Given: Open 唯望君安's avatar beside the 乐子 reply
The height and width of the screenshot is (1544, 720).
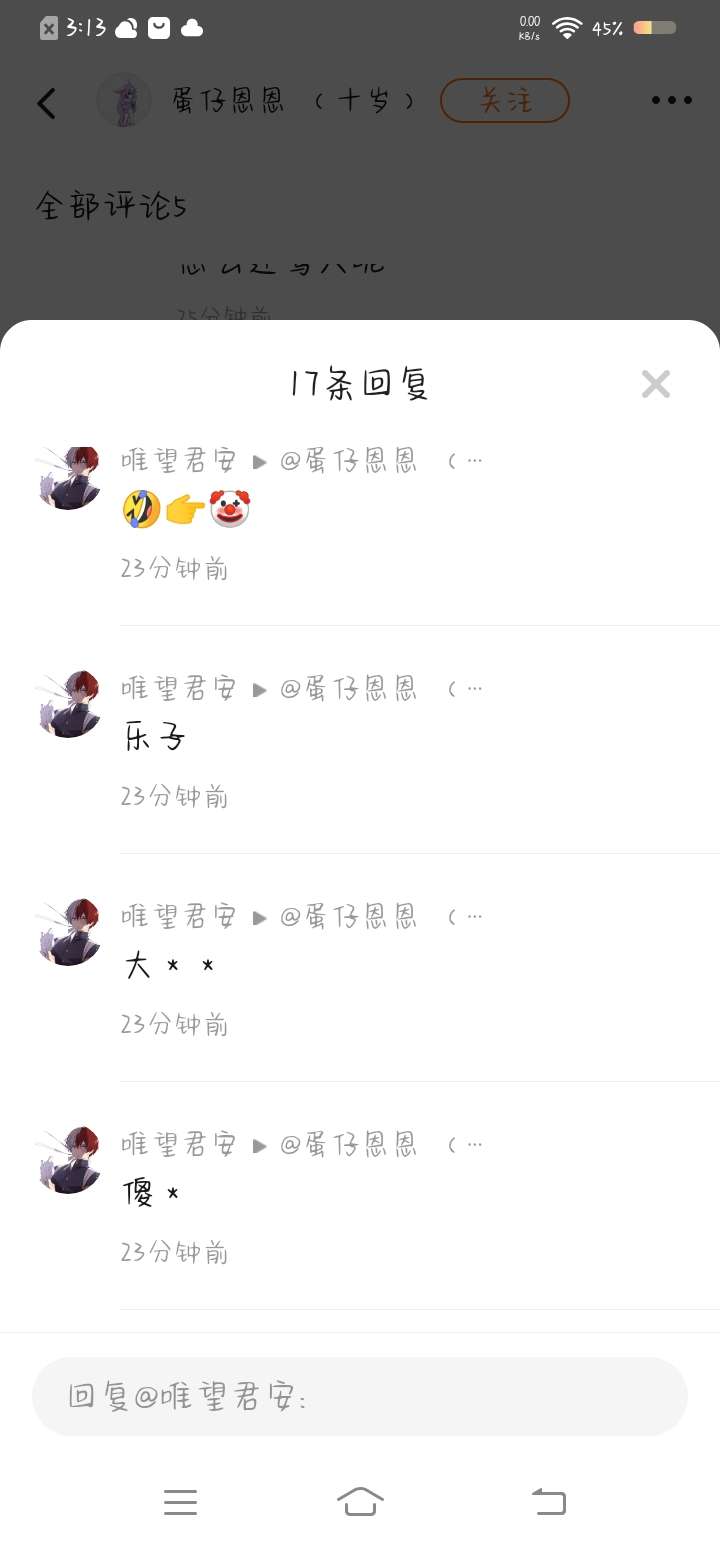Looking at the screenshot, I should pyautogui.click(x=68, y=705).
